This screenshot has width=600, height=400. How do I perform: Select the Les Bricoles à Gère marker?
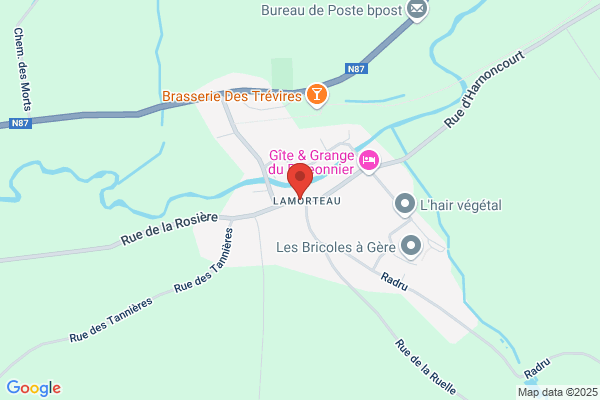point(411,246)
